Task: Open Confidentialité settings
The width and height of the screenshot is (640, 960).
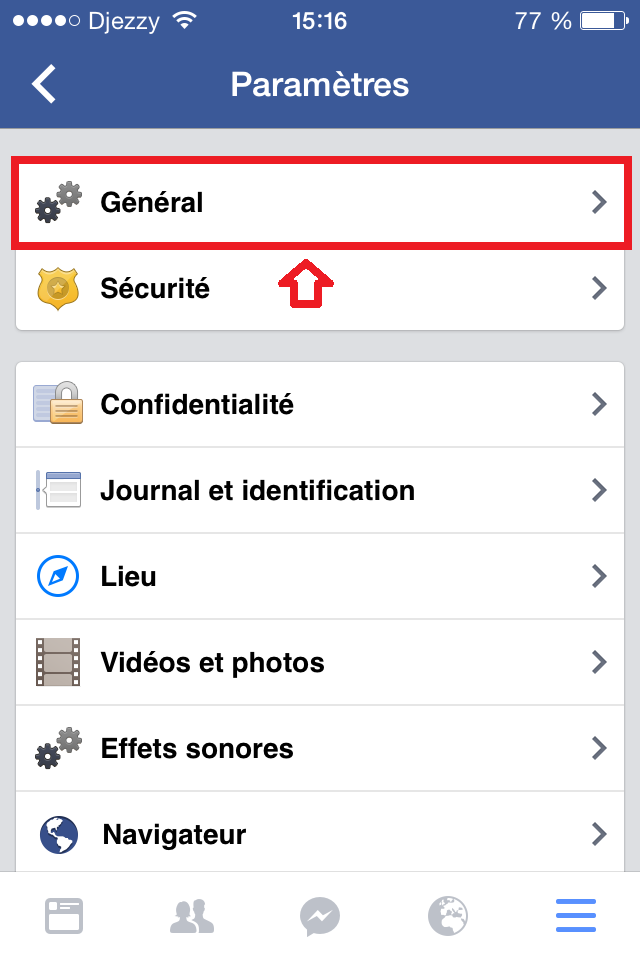Action: [320, 405]
